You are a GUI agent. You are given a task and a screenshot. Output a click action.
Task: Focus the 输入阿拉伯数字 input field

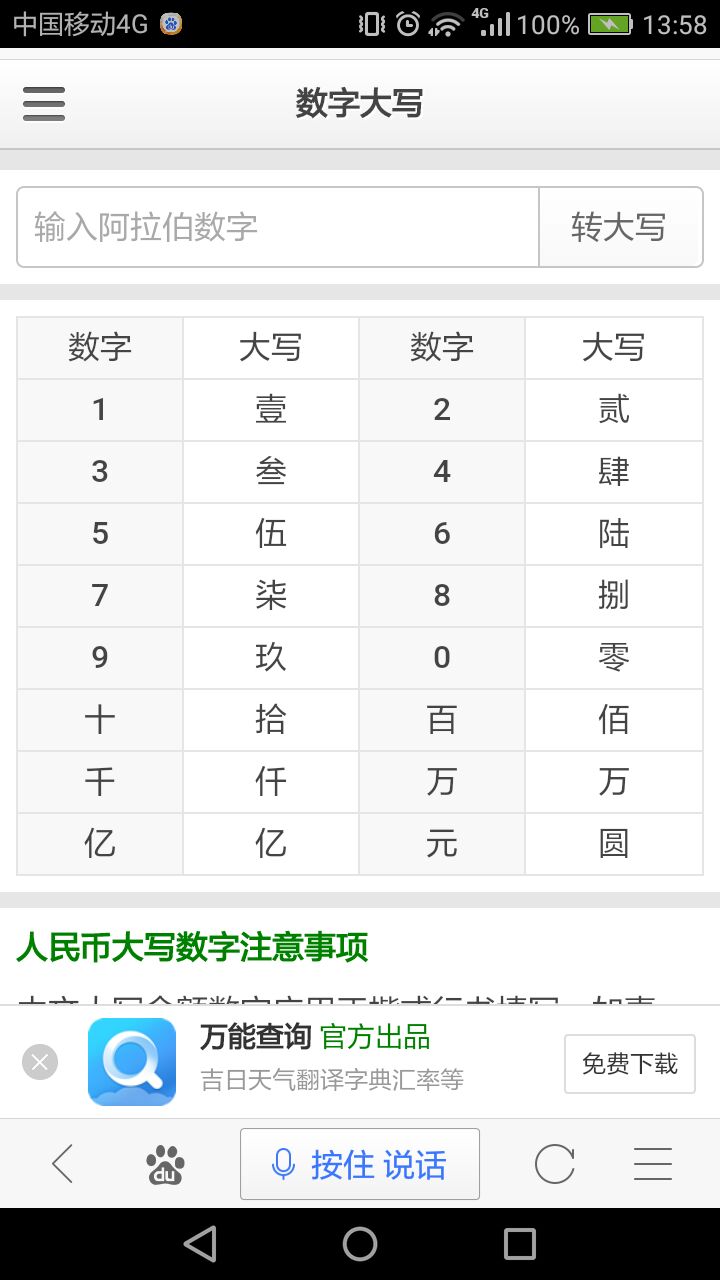[x=278, y=228]
